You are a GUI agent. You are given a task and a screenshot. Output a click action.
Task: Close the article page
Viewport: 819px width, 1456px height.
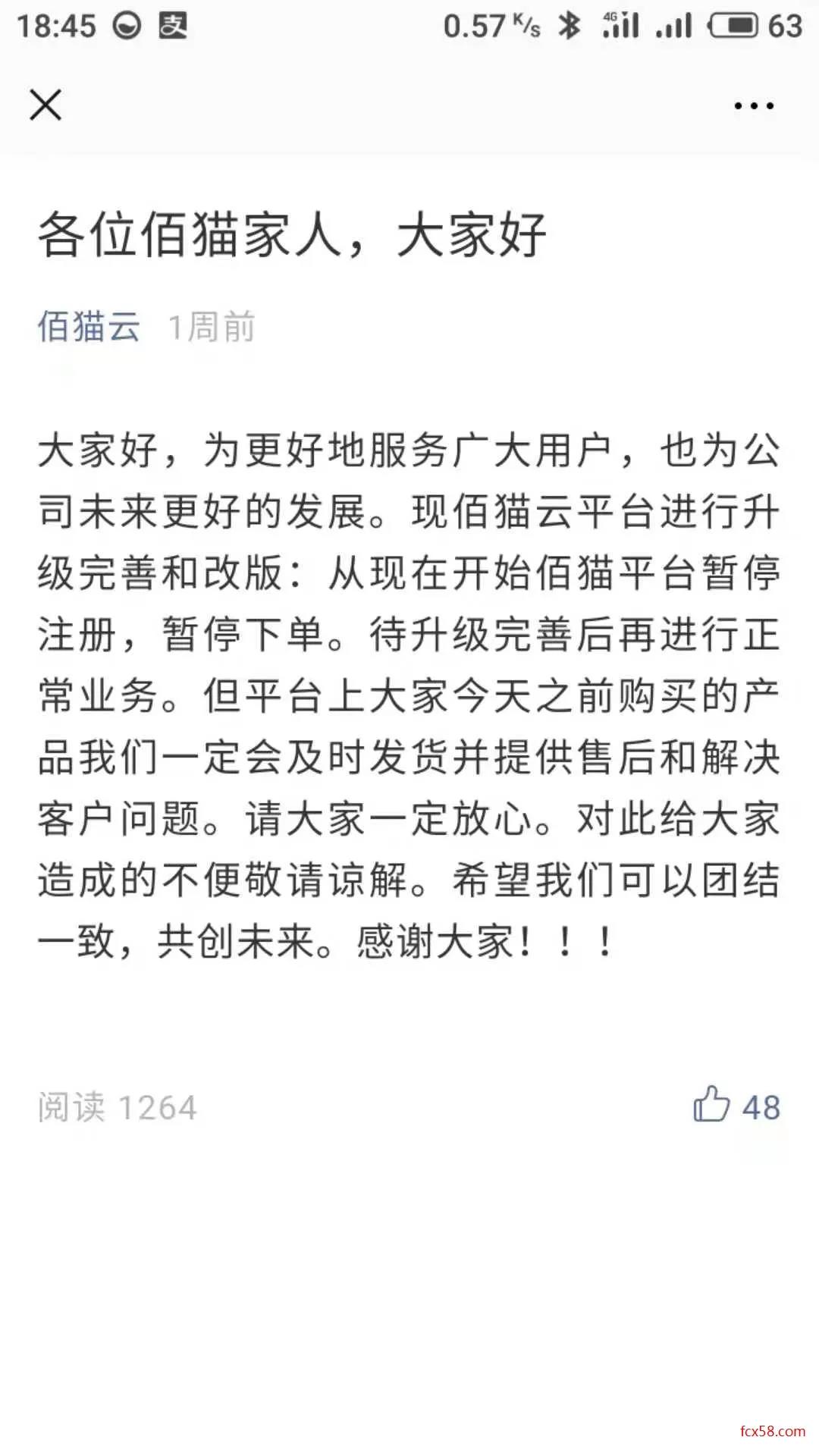tap(45, 105)
